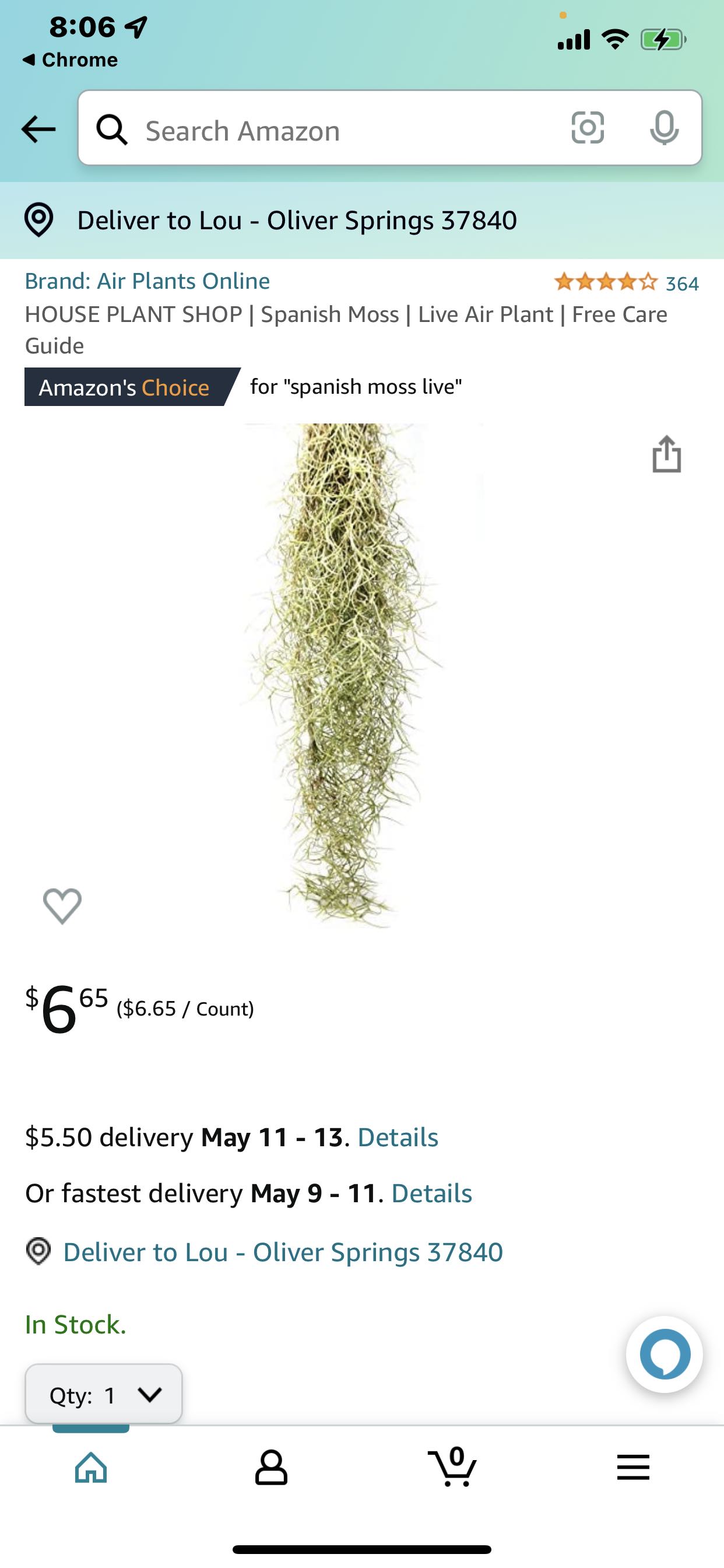This screenshot has height=1568, width=724.
Task: Share this Spanish Moss product
Action: (x=666, y=454)
